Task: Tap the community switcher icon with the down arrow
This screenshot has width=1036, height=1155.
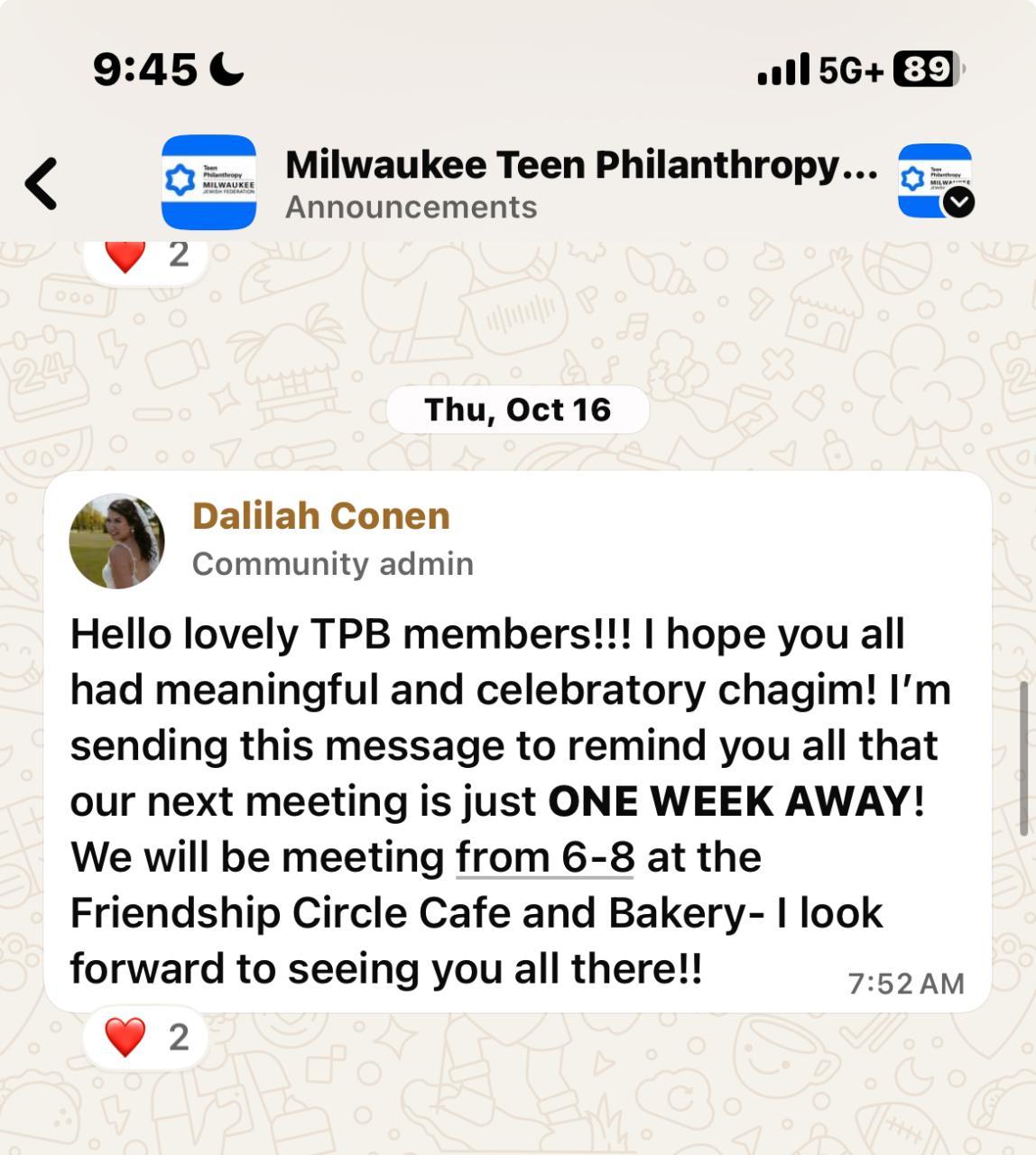Action: click(x=936, y=181)
